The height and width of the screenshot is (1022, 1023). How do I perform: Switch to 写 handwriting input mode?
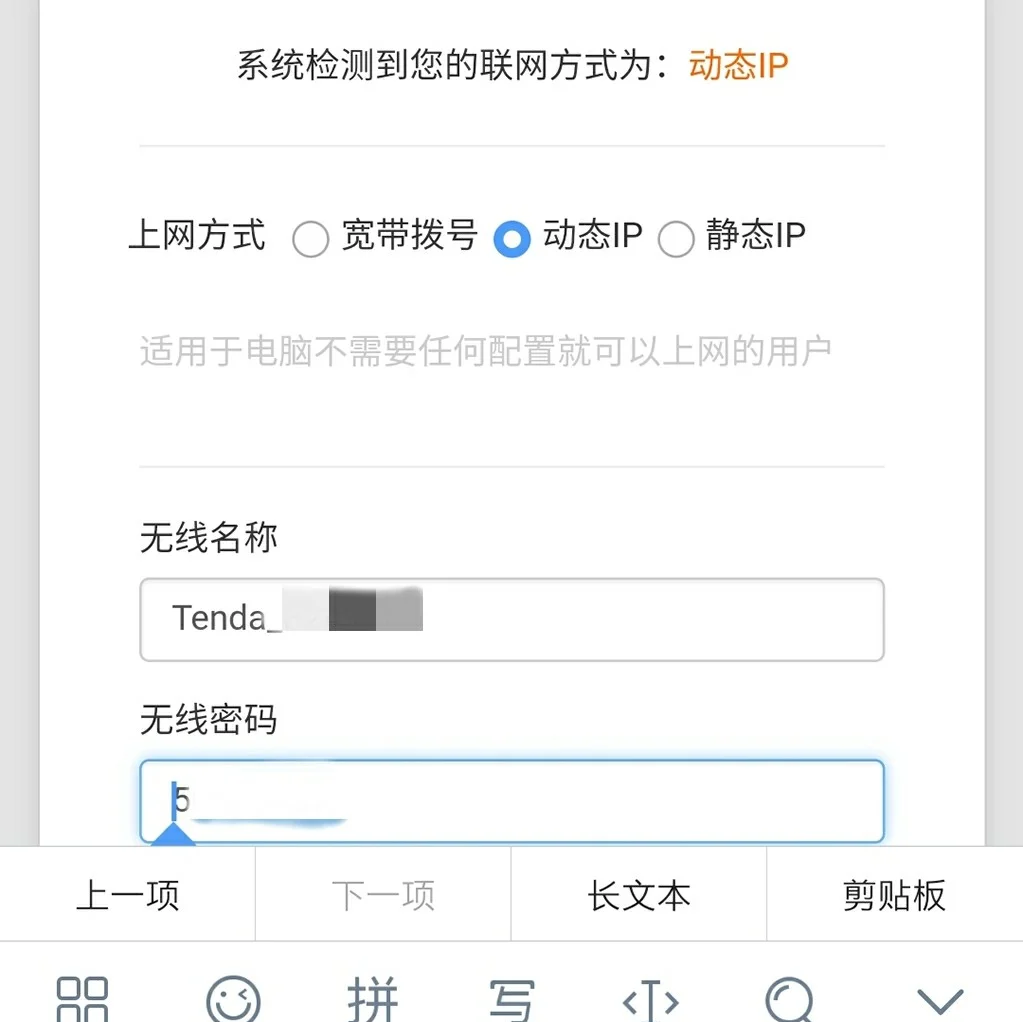click(512, 999)
